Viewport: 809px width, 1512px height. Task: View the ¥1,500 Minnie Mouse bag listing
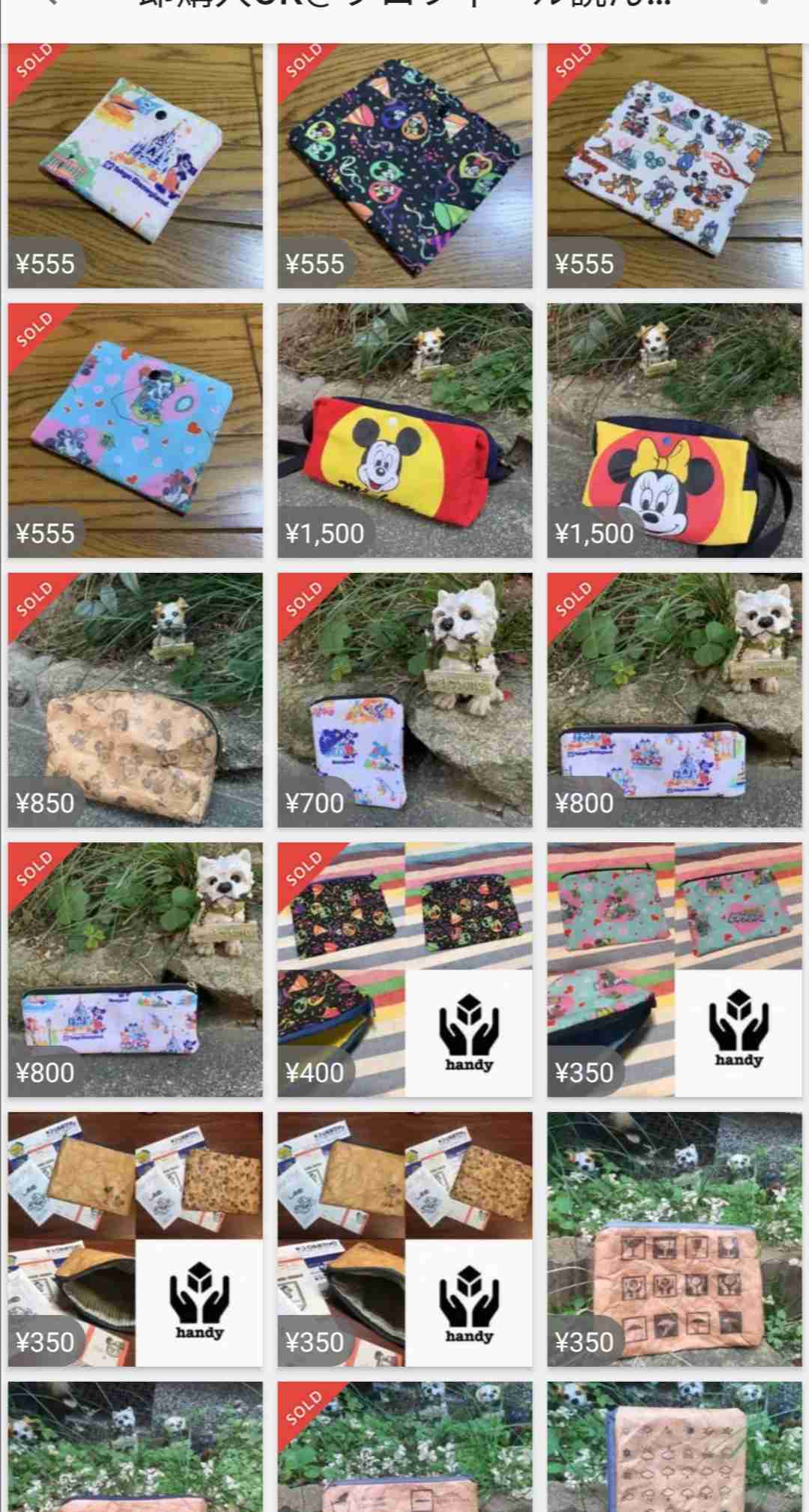(x=674, y=430)
